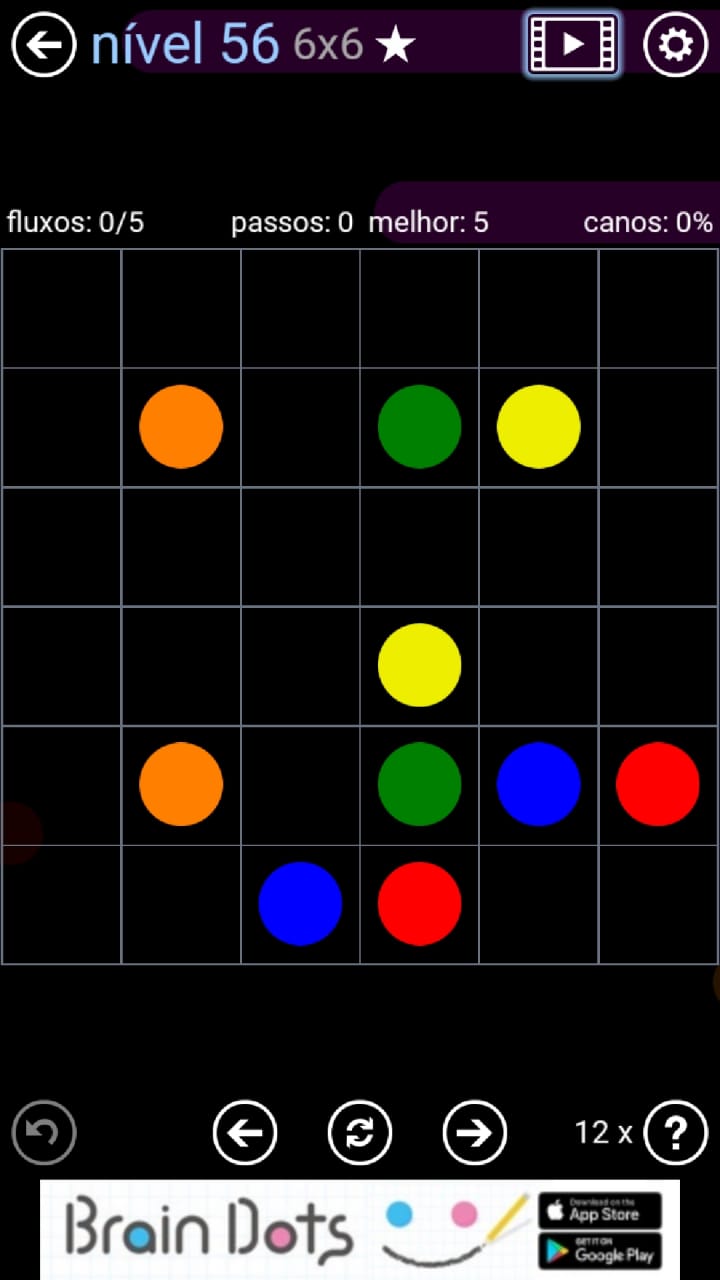The height and width of the screenshot is (1280, 720).
Task: Restart the current level
Action: (360, 1133)
